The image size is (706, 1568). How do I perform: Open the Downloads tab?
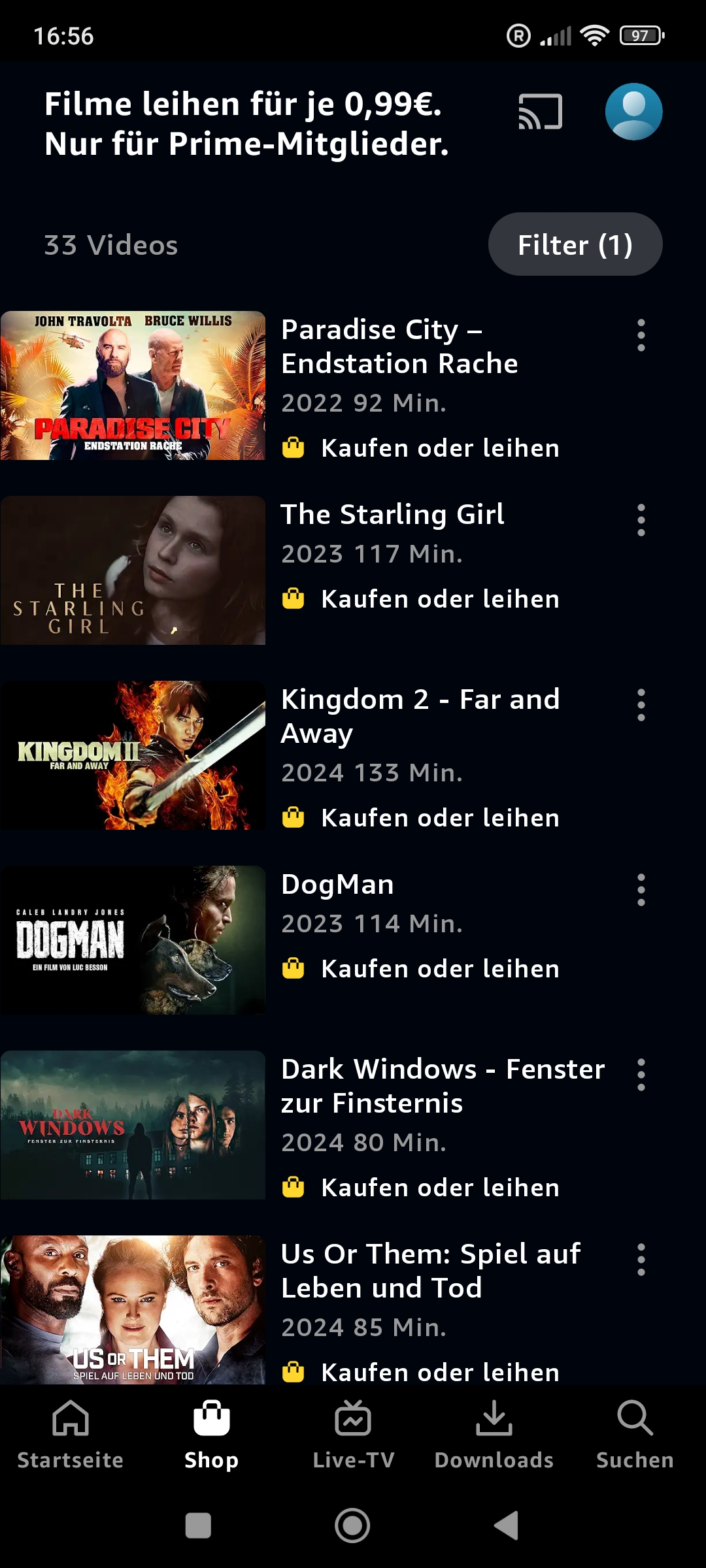coord(494,1435)
